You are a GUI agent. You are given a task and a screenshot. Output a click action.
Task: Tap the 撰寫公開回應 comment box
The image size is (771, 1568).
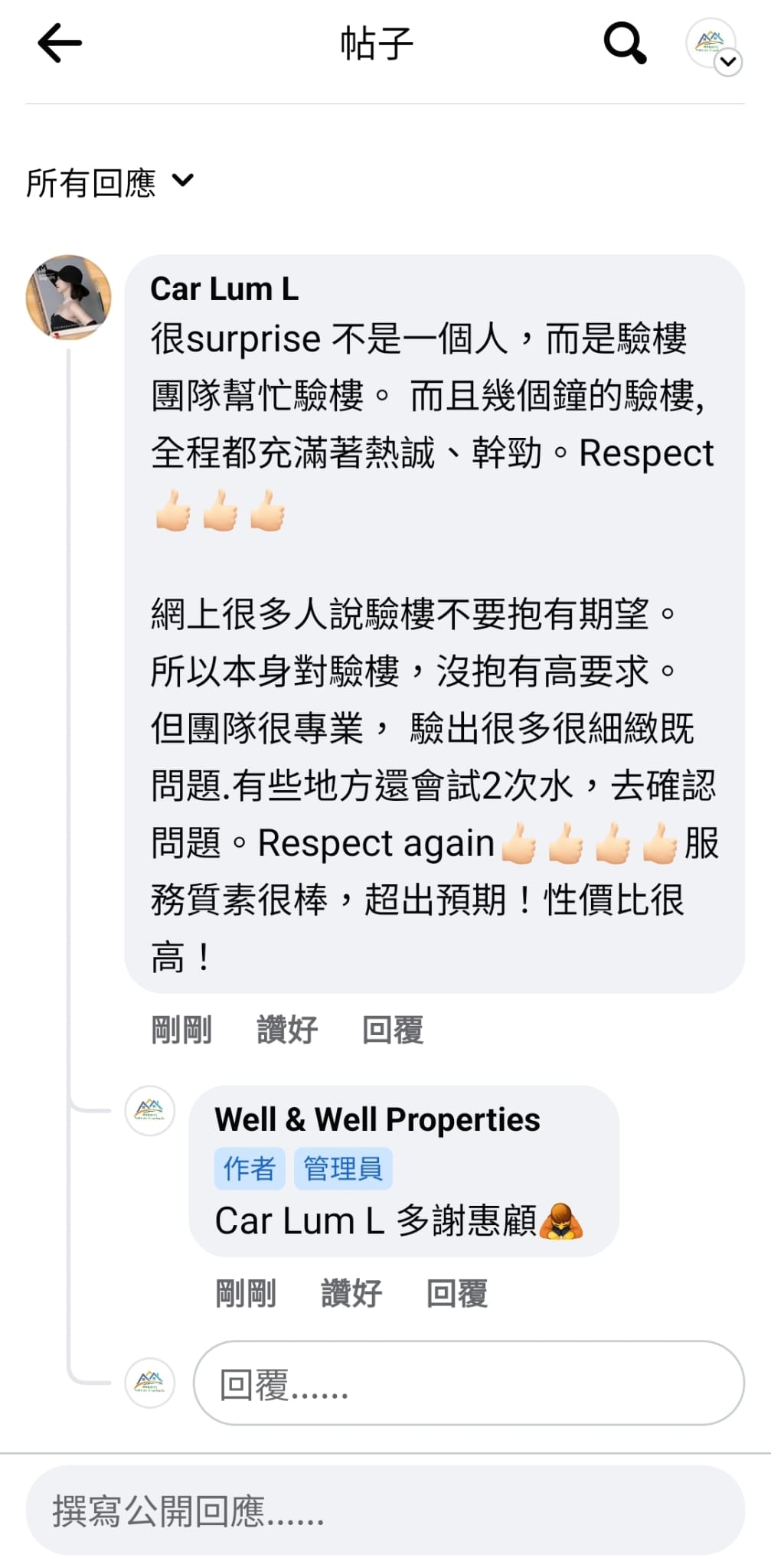[385, 1511]
